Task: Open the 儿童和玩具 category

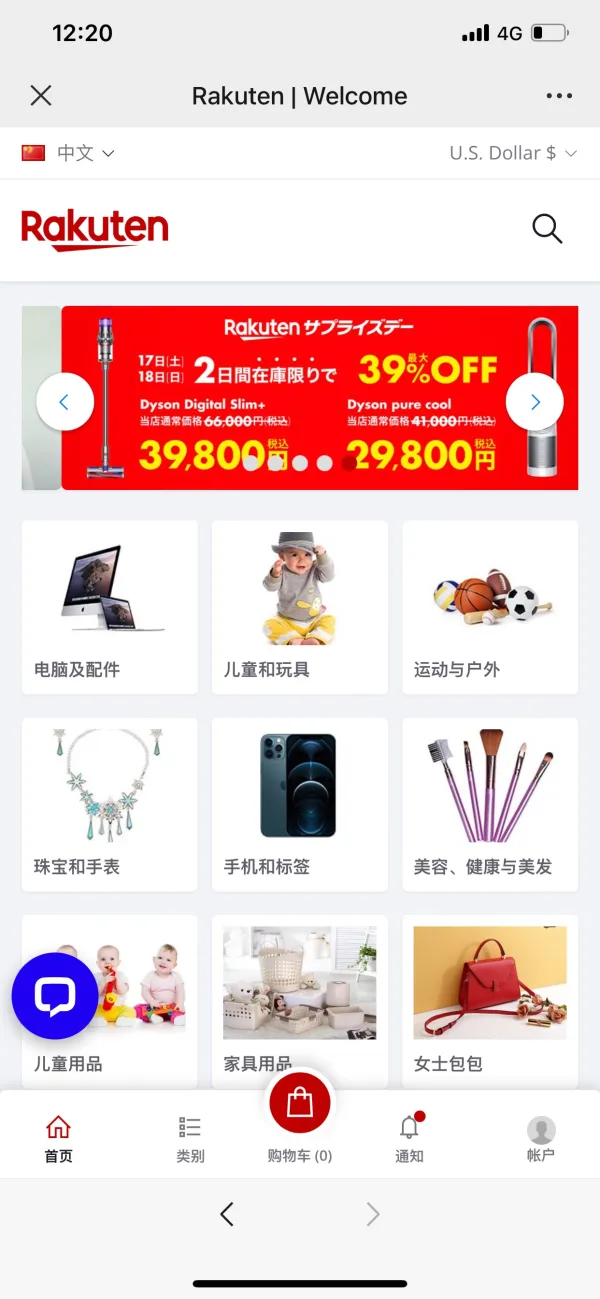Action: [300, 607]
